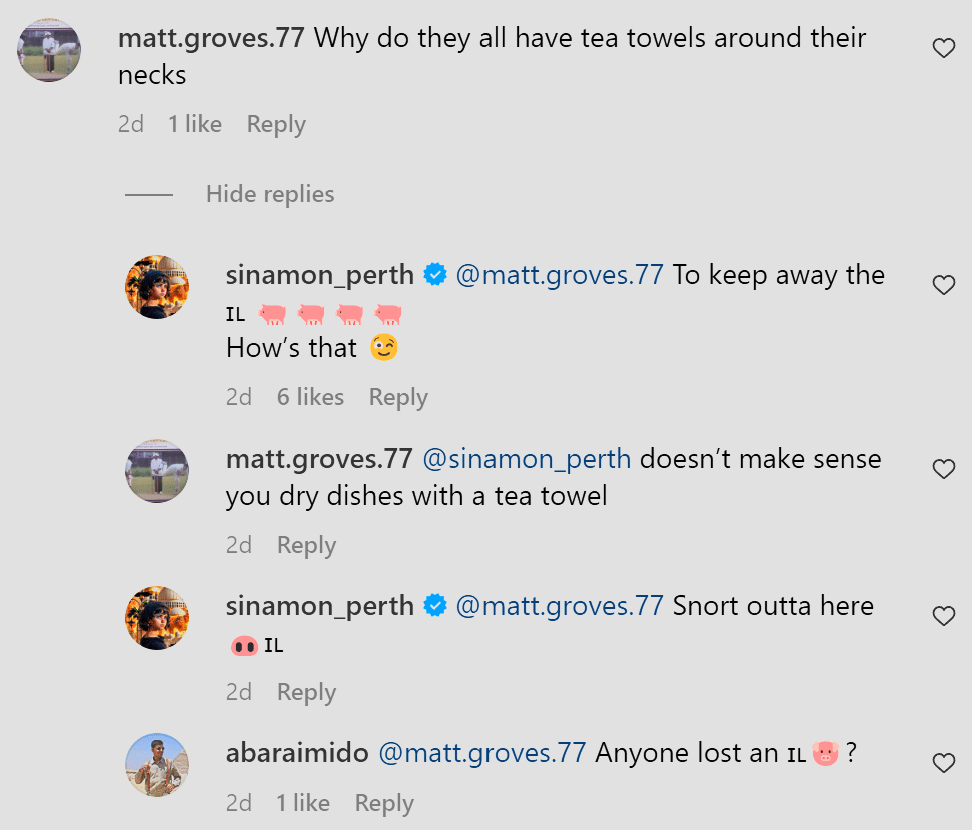Open @sinamon_perth mention in matt.groves.77's reply

(527, 459)
